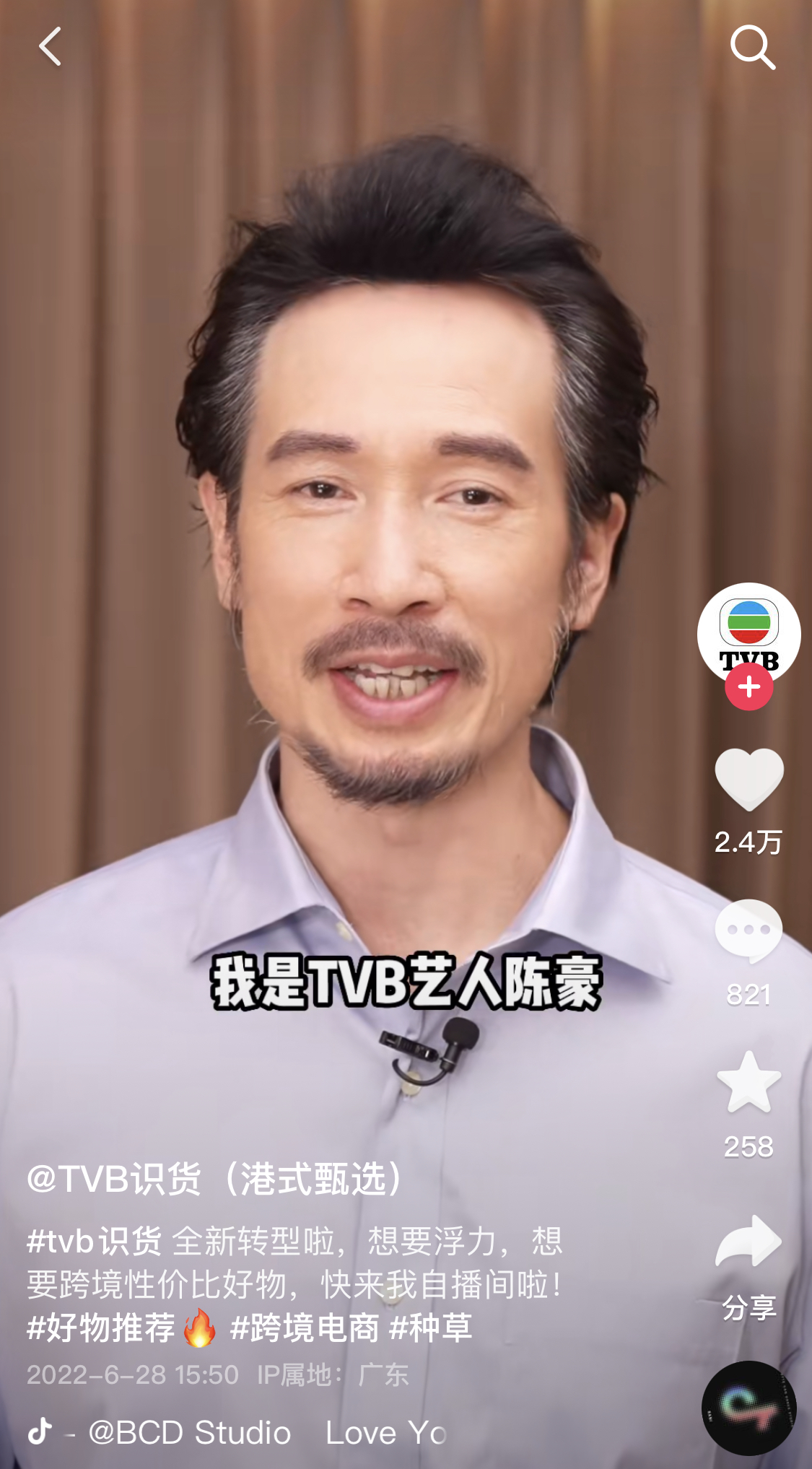Open the #种草 hashtag

coord(431,1328)
